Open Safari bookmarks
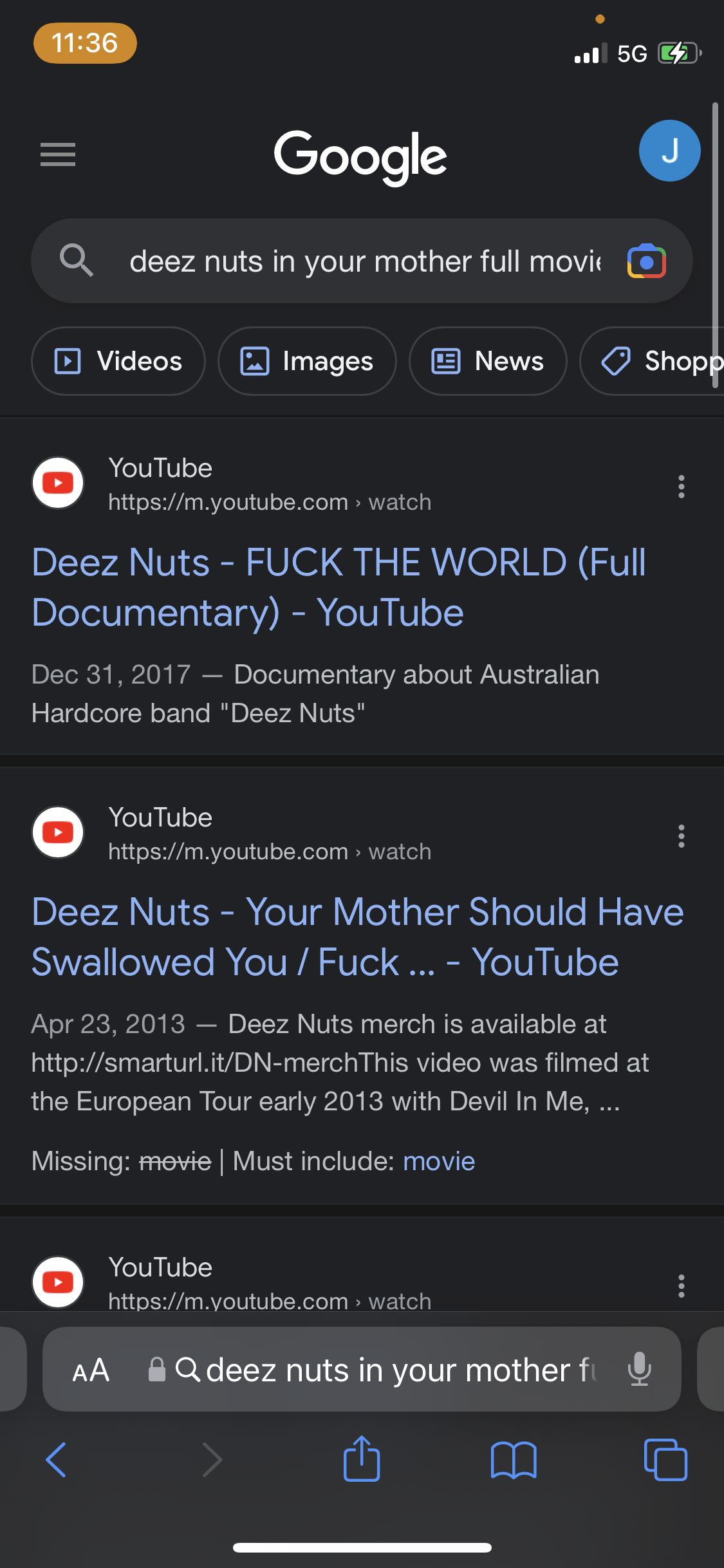This screenshot has height=1568, width=724. (x=513, y=1459)
